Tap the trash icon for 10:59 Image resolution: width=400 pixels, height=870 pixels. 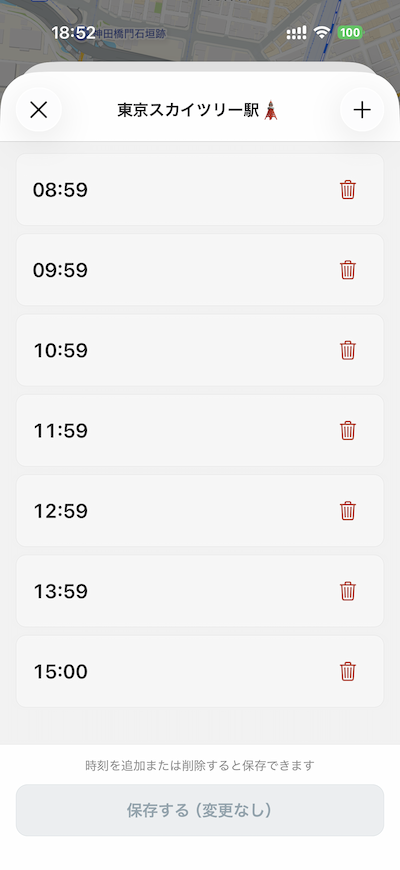(x=348, y=350)
